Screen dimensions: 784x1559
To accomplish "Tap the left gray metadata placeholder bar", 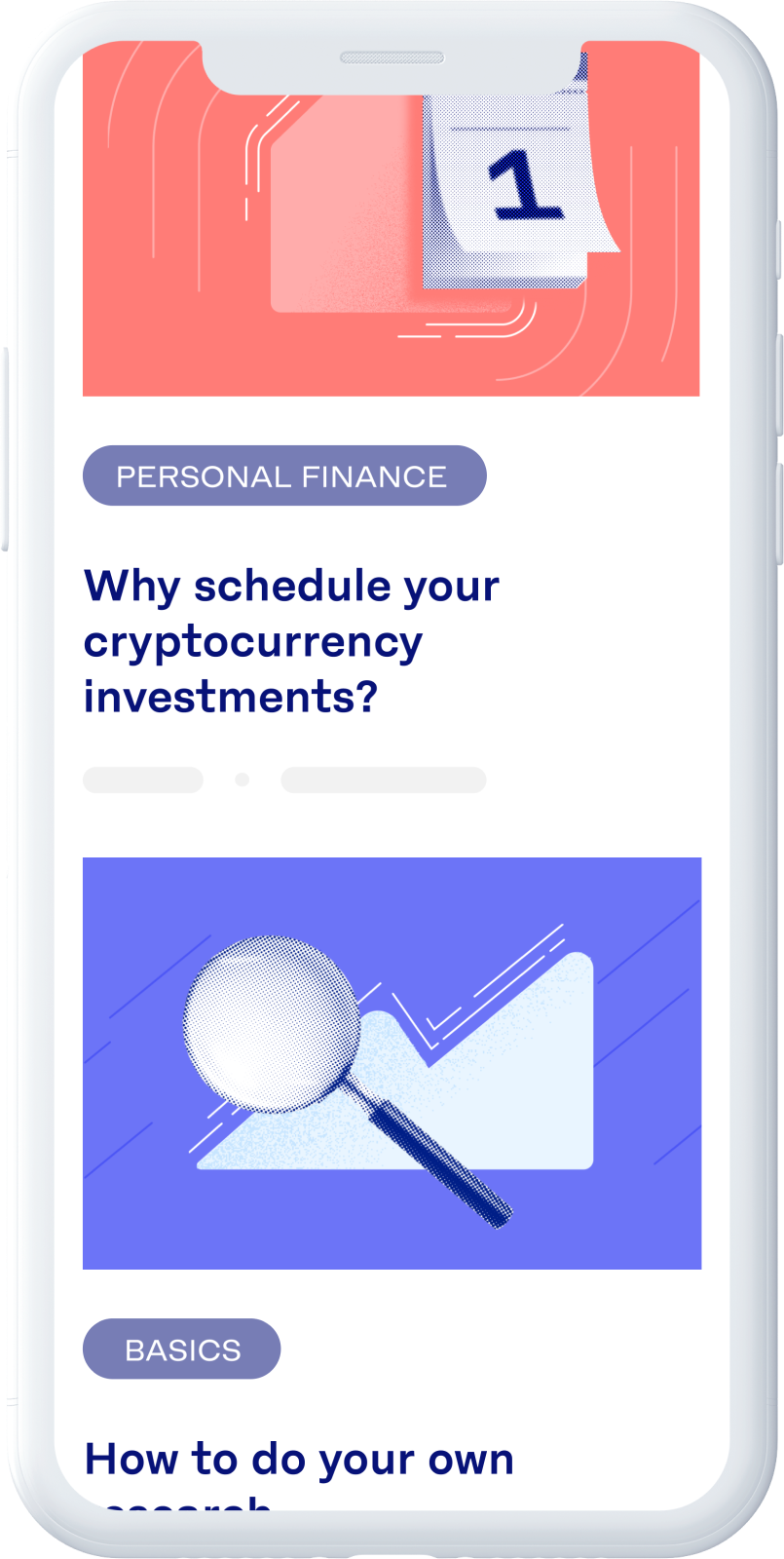I will pos(143,779).
